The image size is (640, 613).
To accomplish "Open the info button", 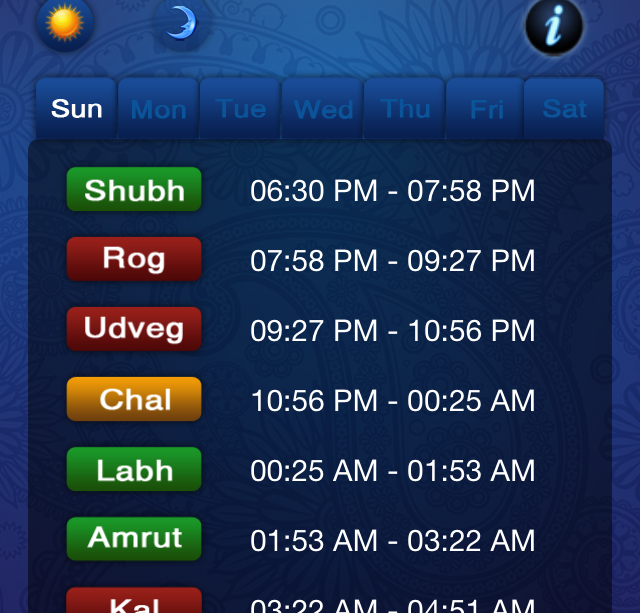I will point(553,25).
